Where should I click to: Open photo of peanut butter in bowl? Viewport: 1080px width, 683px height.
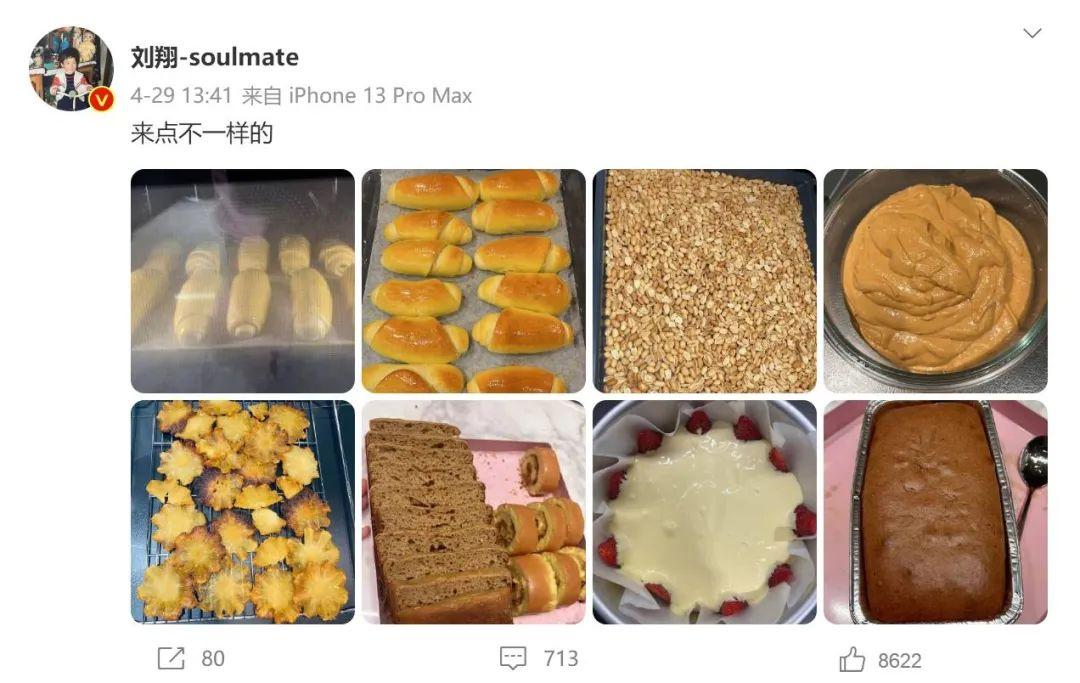coord(935,281)
